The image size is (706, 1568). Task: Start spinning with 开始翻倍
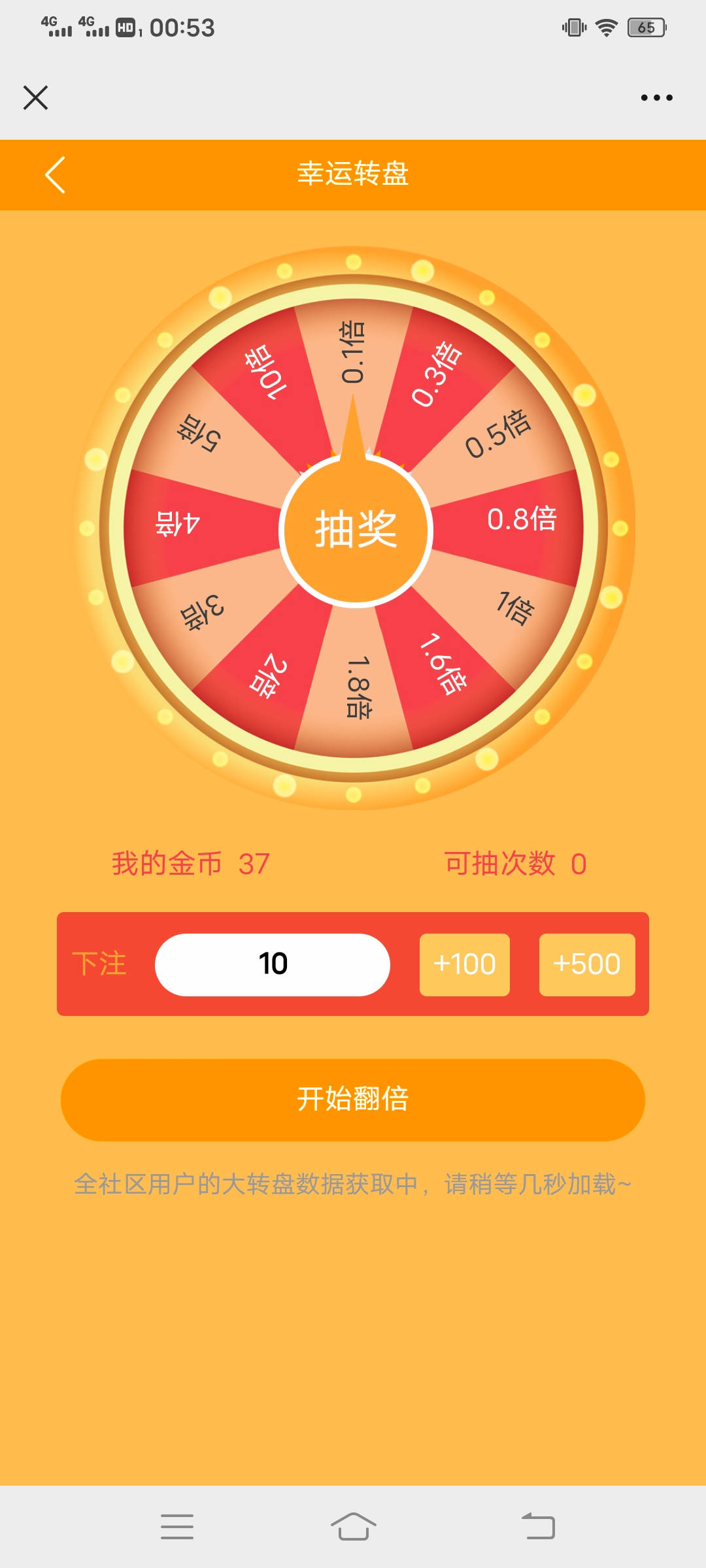pos(353,1100)
